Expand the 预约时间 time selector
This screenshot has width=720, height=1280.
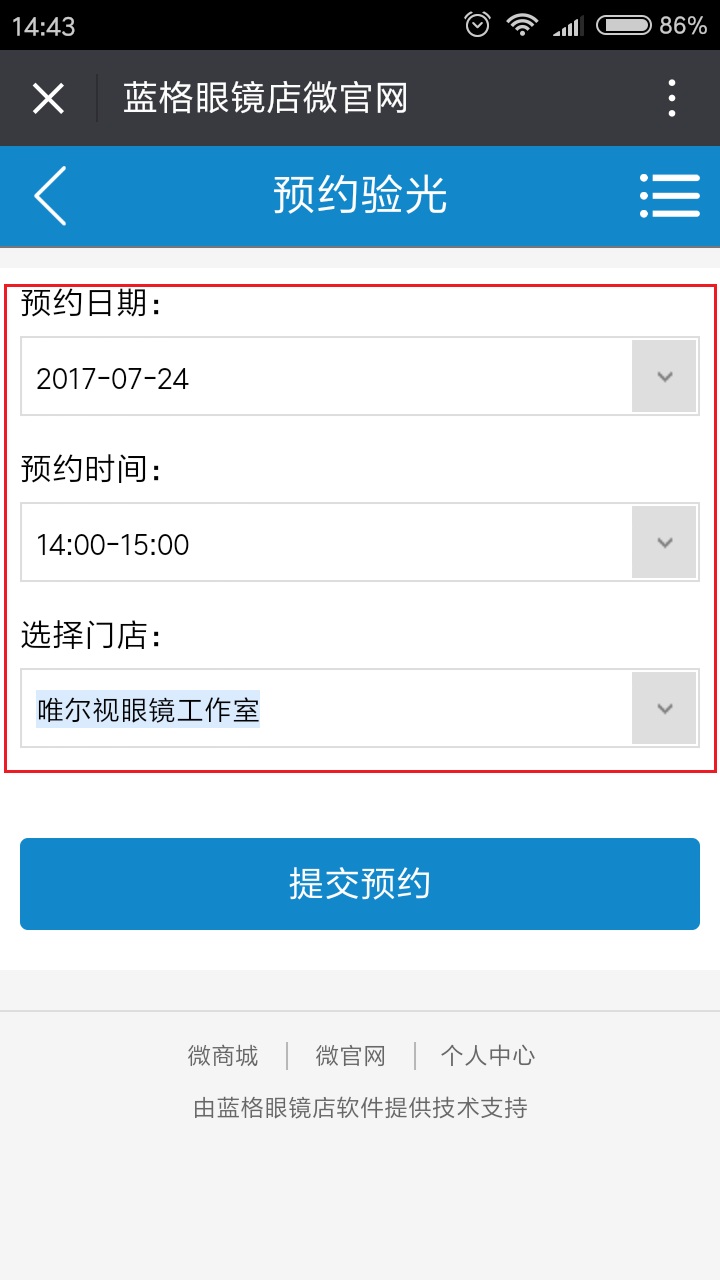point(663,542)
